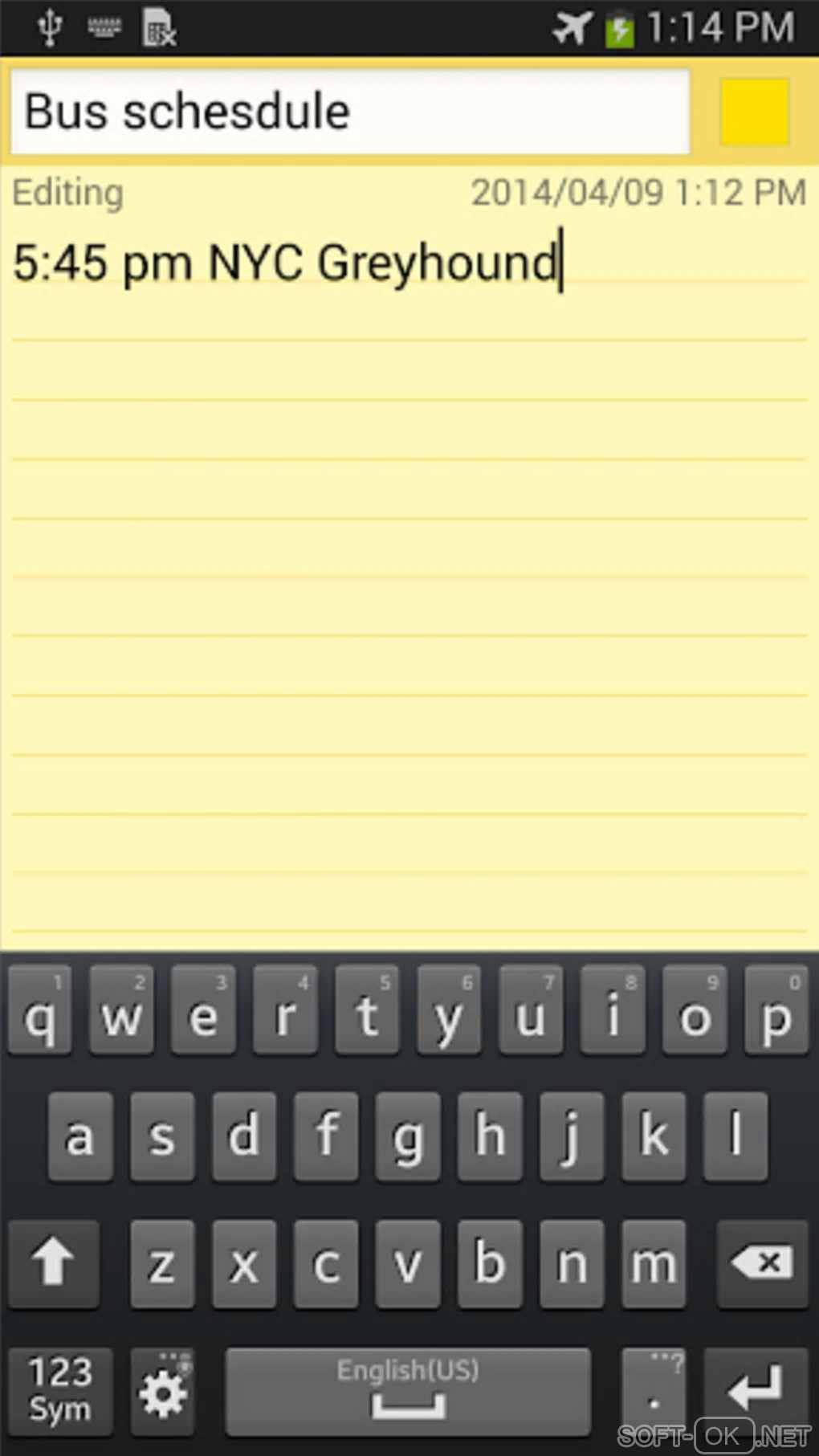Switch to 123 Sym keyboard layout

pos(60,1390)
